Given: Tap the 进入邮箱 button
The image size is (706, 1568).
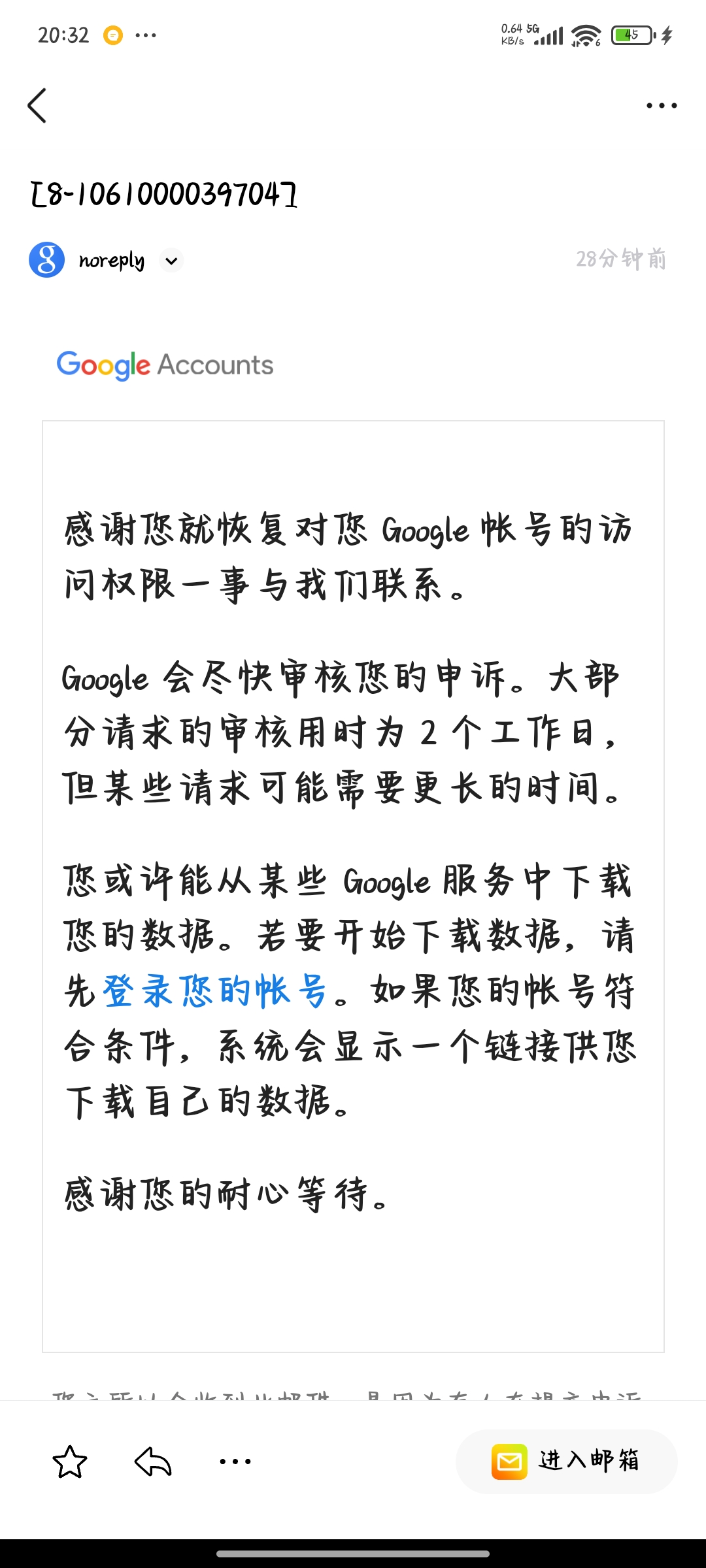Looking at the screenshot, I should pos(566,1462).
